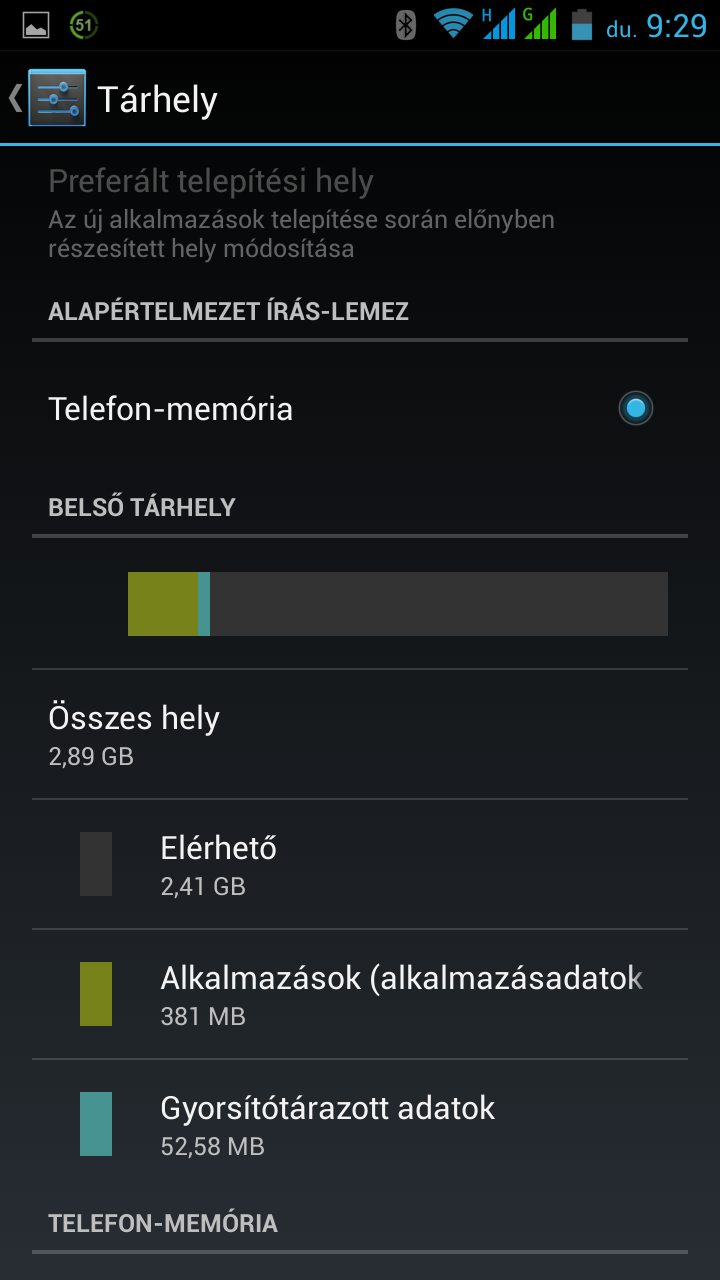Screen dimensions: 720x1280
Task: Go back via the Tárhely settings icon
Action: click(x=55, y=98)
